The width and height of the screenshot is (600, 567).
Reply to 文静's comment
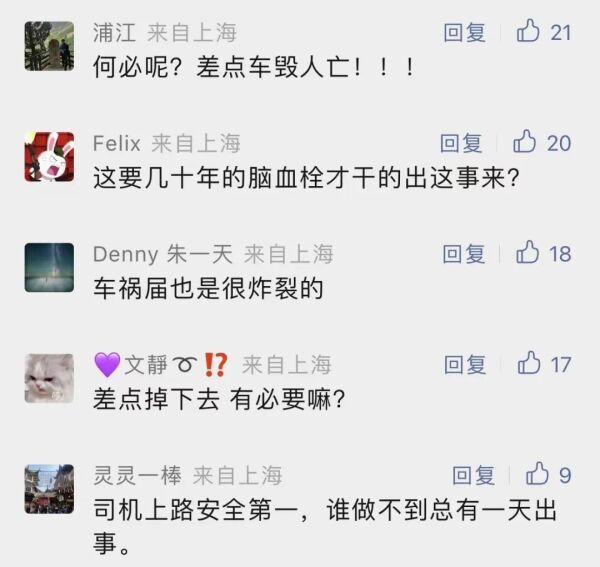[464, 365]
